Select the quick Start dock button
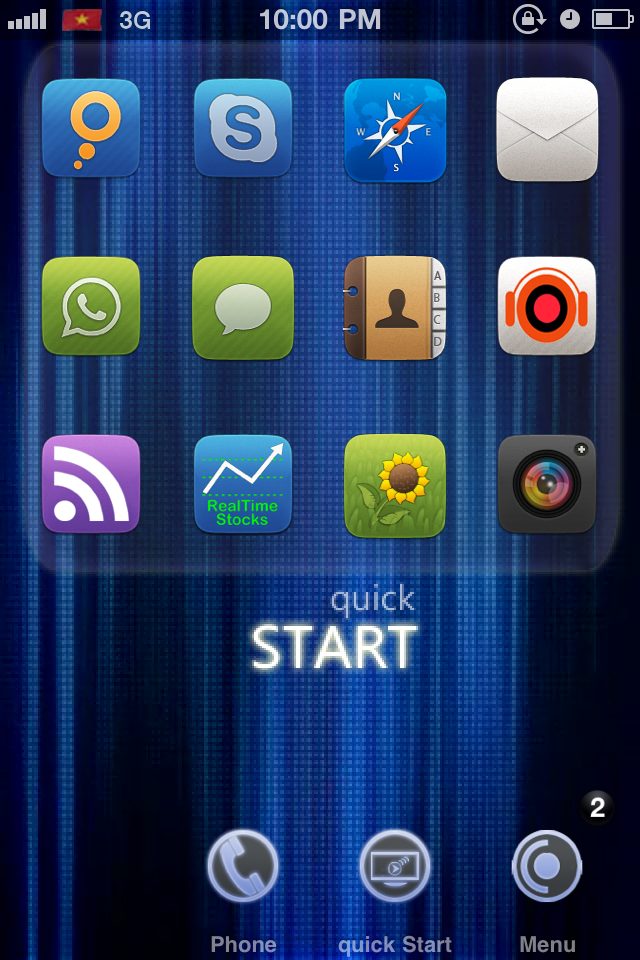 pyautogui.click(x=395, y=866)
